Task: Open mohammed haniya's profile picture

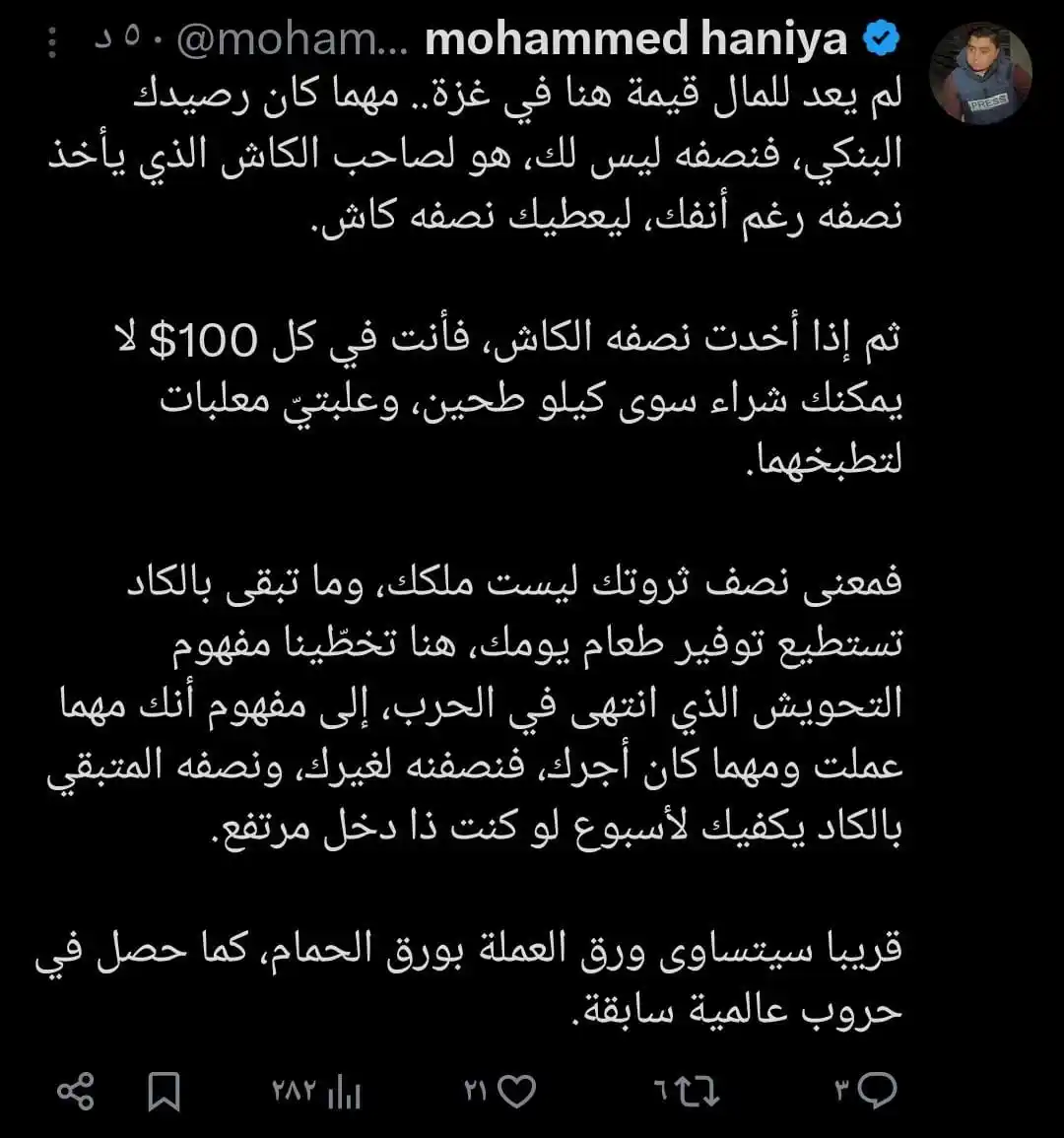Action: pyautogui.click(x=981, y=74)
